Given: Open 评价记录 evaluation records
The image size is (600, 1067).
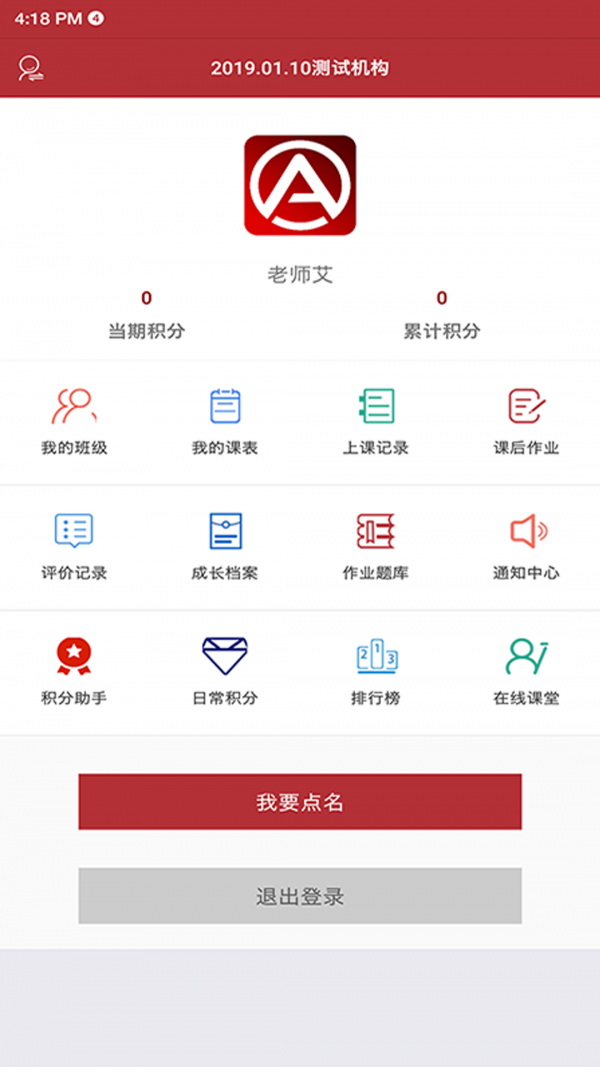Looking at the screenshot, I should [x=74, y=546].
